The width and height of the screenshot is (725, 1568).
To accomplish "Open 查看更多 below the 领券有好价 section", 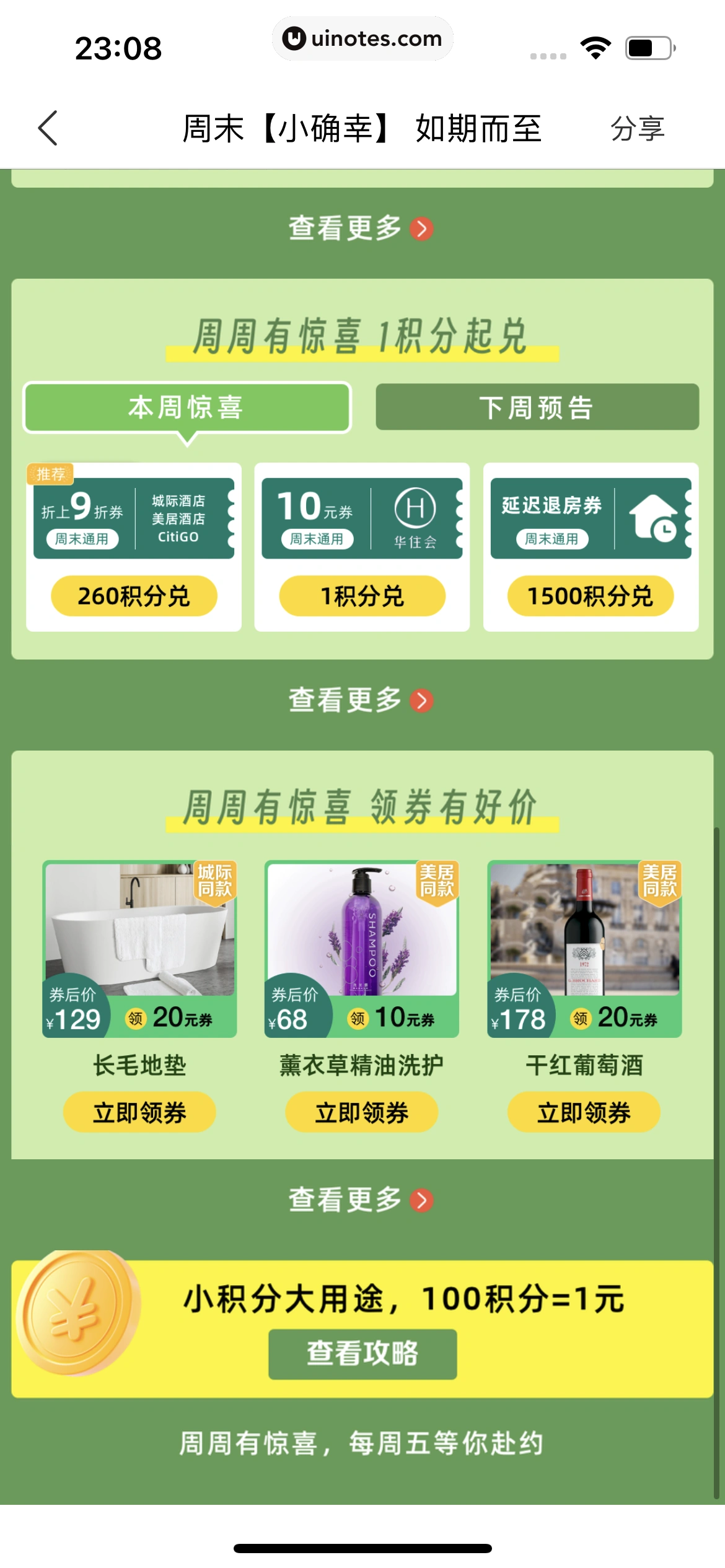I will 361,1200.
